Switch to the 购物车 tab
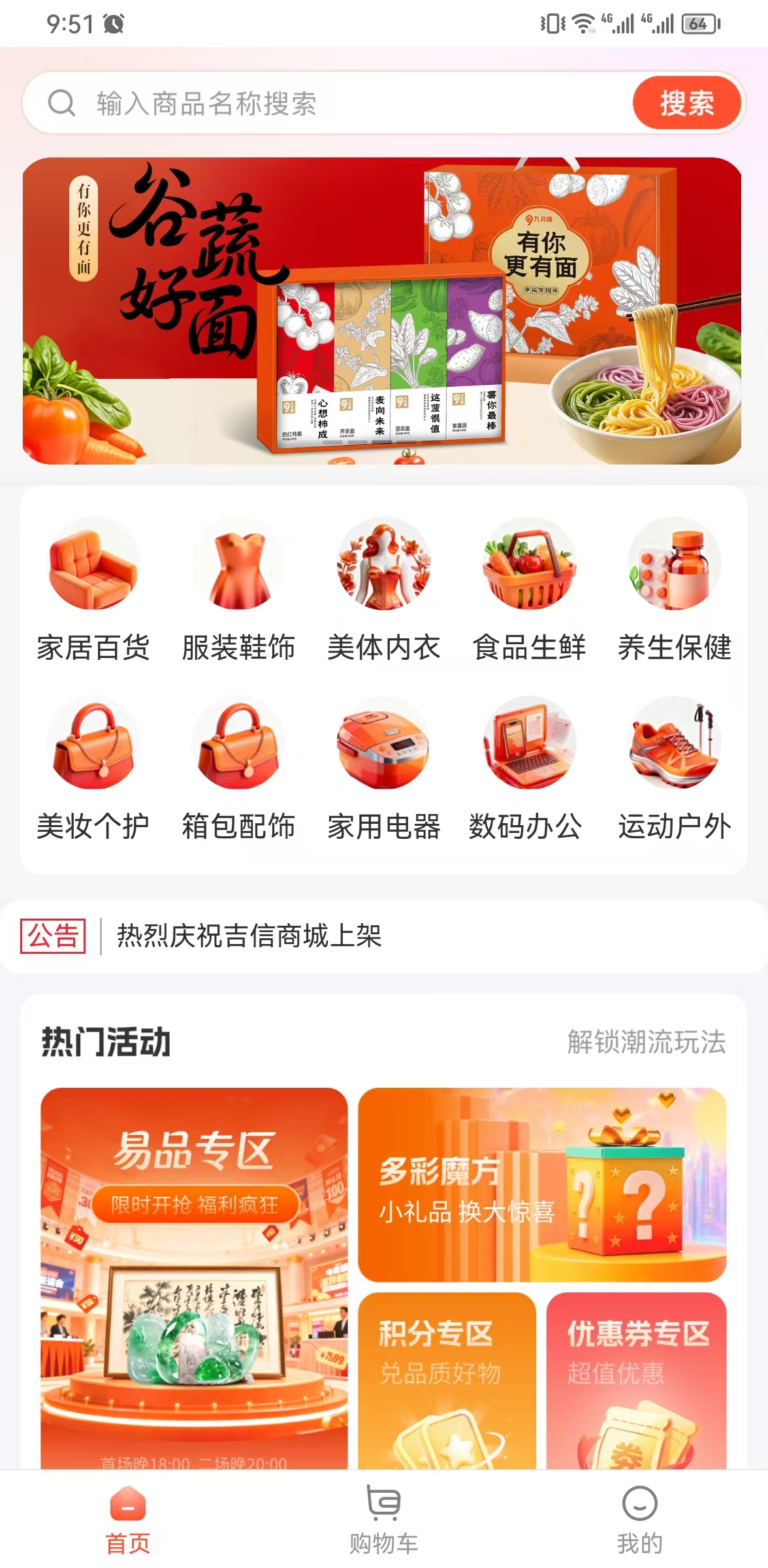The width and height of the screenshot is (768, 1568). (383, 1520)
